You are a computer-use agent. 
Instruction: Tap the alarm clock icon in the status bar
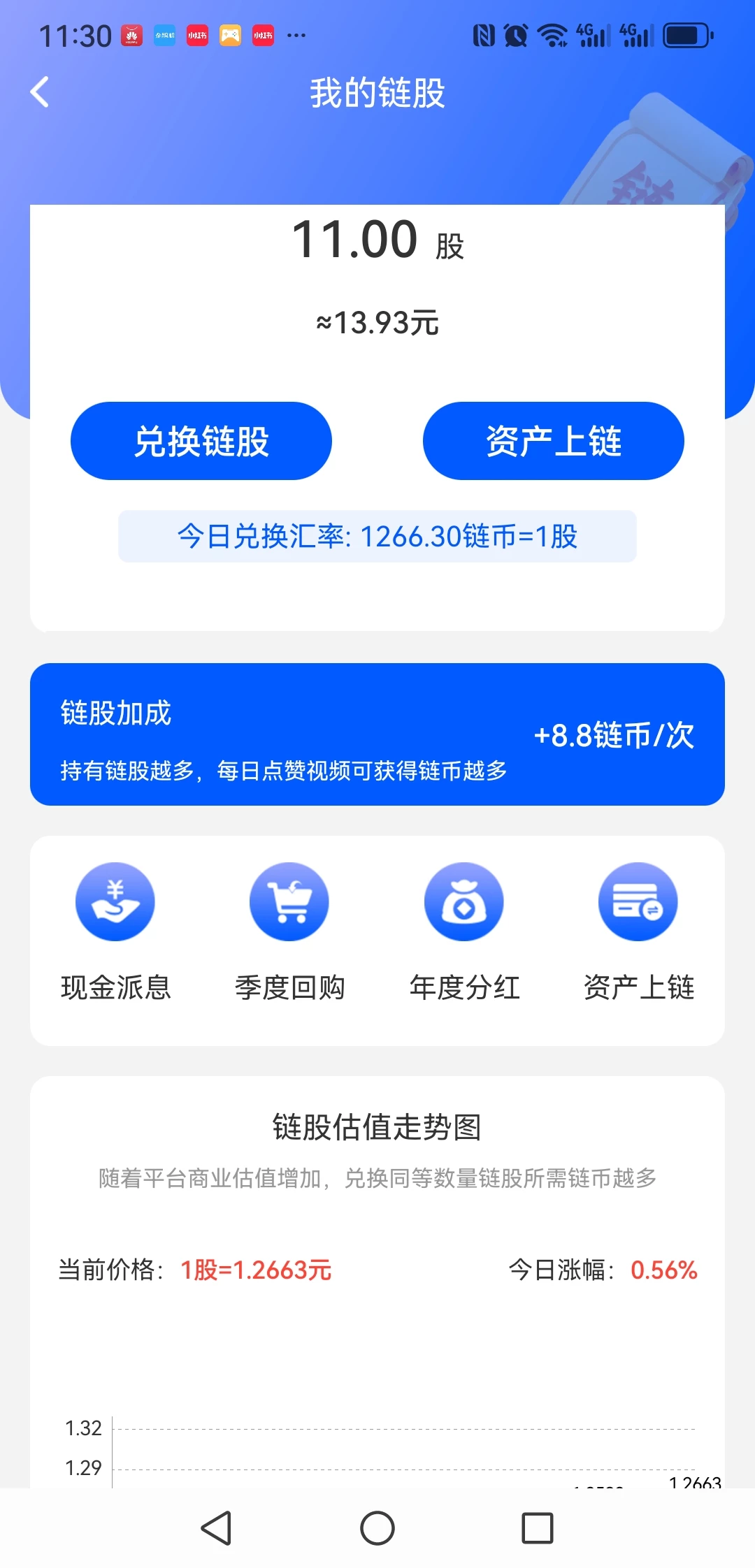(515, 35)
